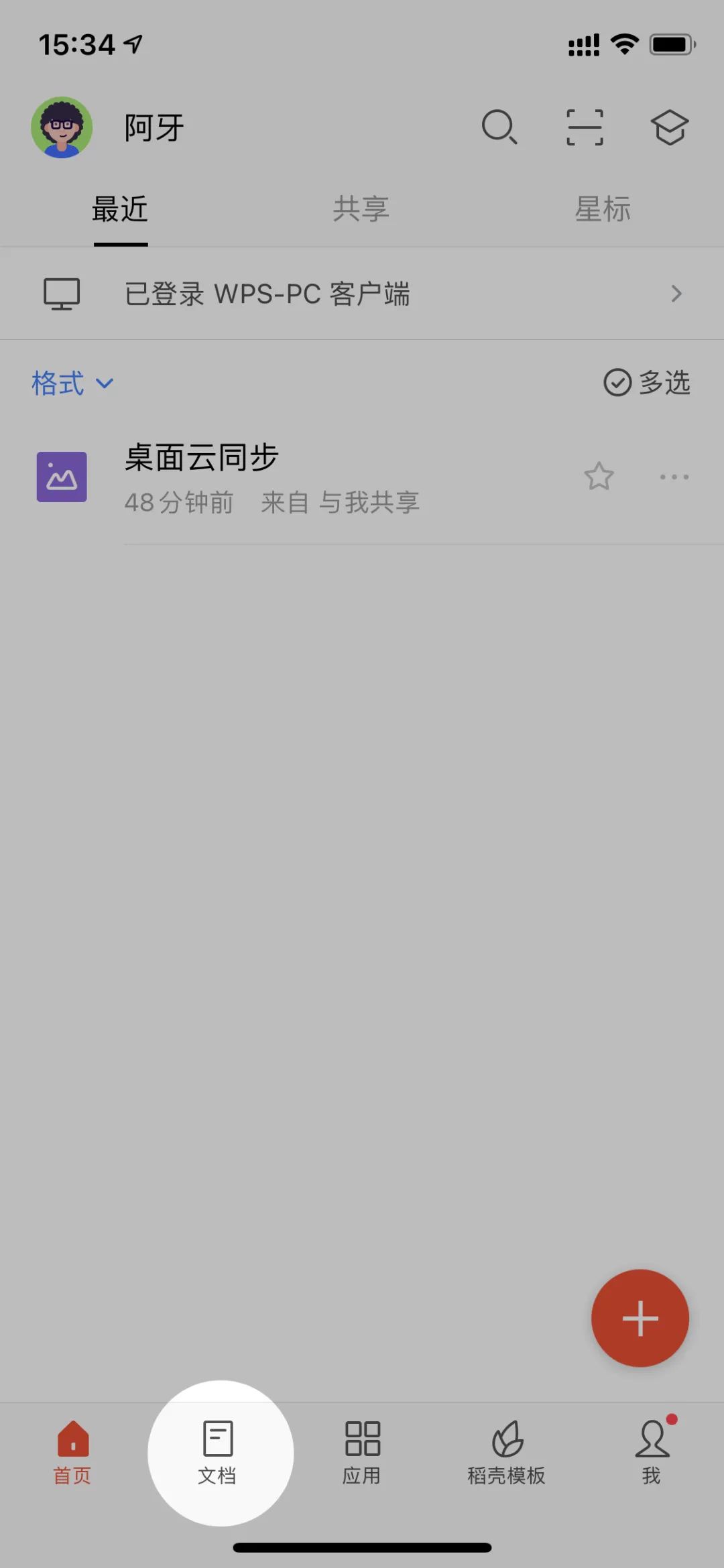Open 阿牙 profile avatar
724x1568 pixels.
pyautogui.click(x=62, y=127)
